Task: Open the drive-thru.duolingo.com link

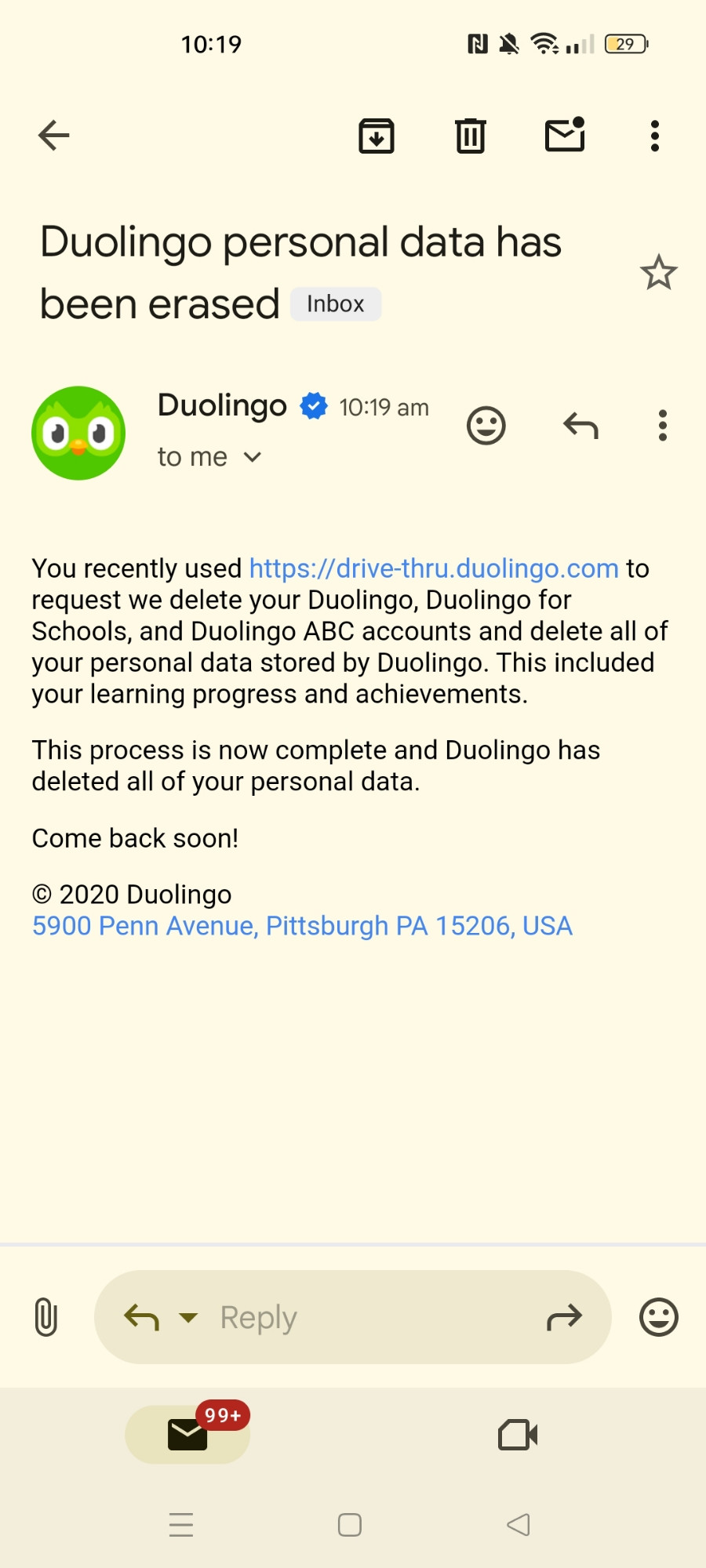Action: (434, 568)
